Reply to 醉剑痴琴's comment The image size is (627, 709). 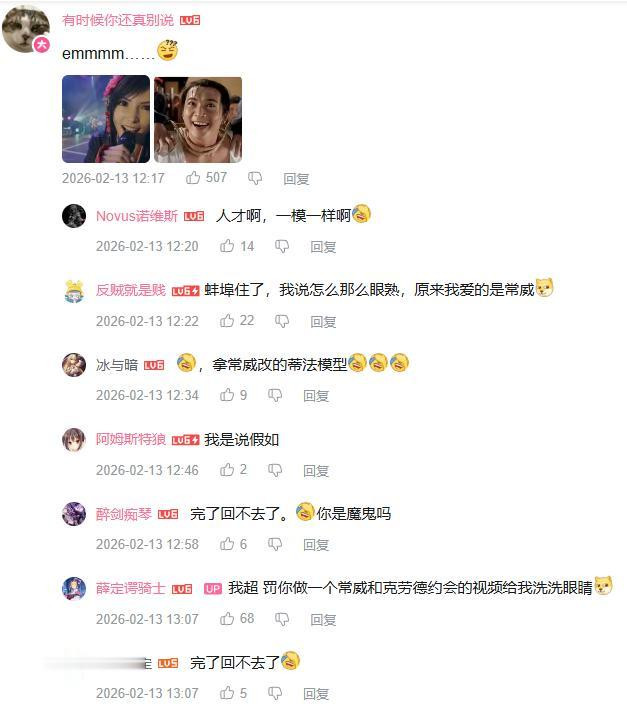click(x=316, y=544)
